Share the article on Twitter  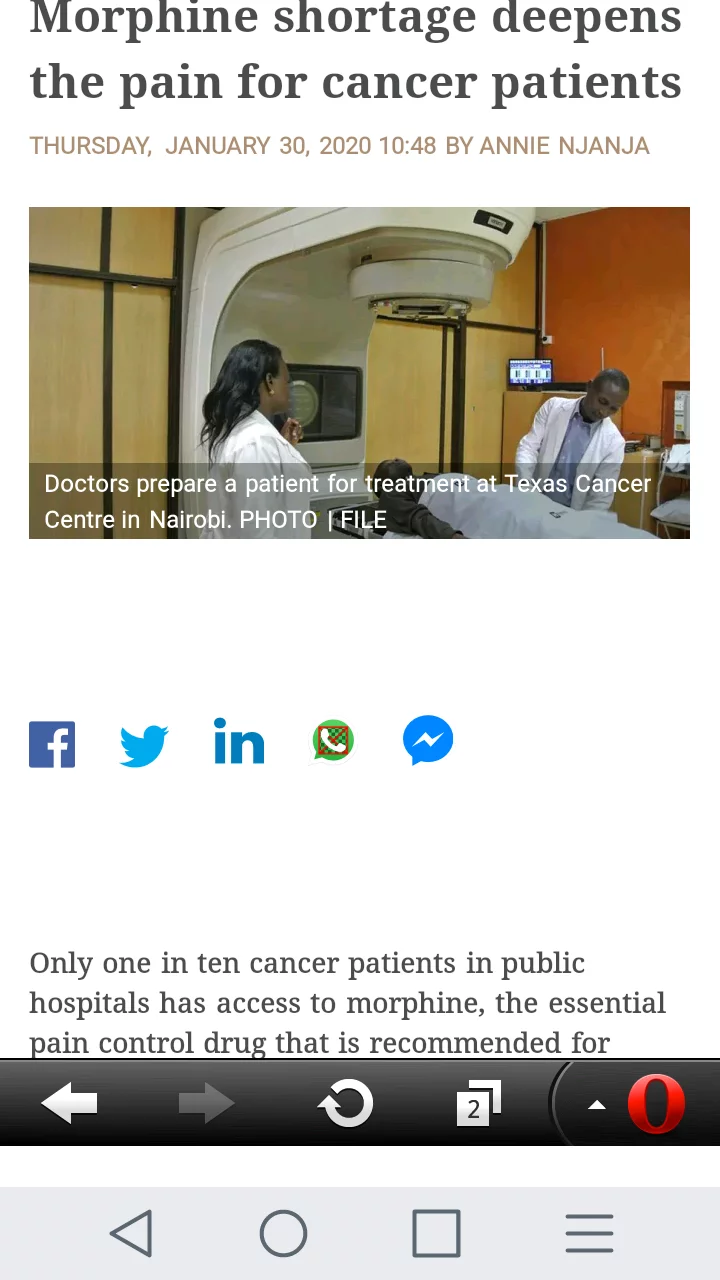tap(143, 745)
